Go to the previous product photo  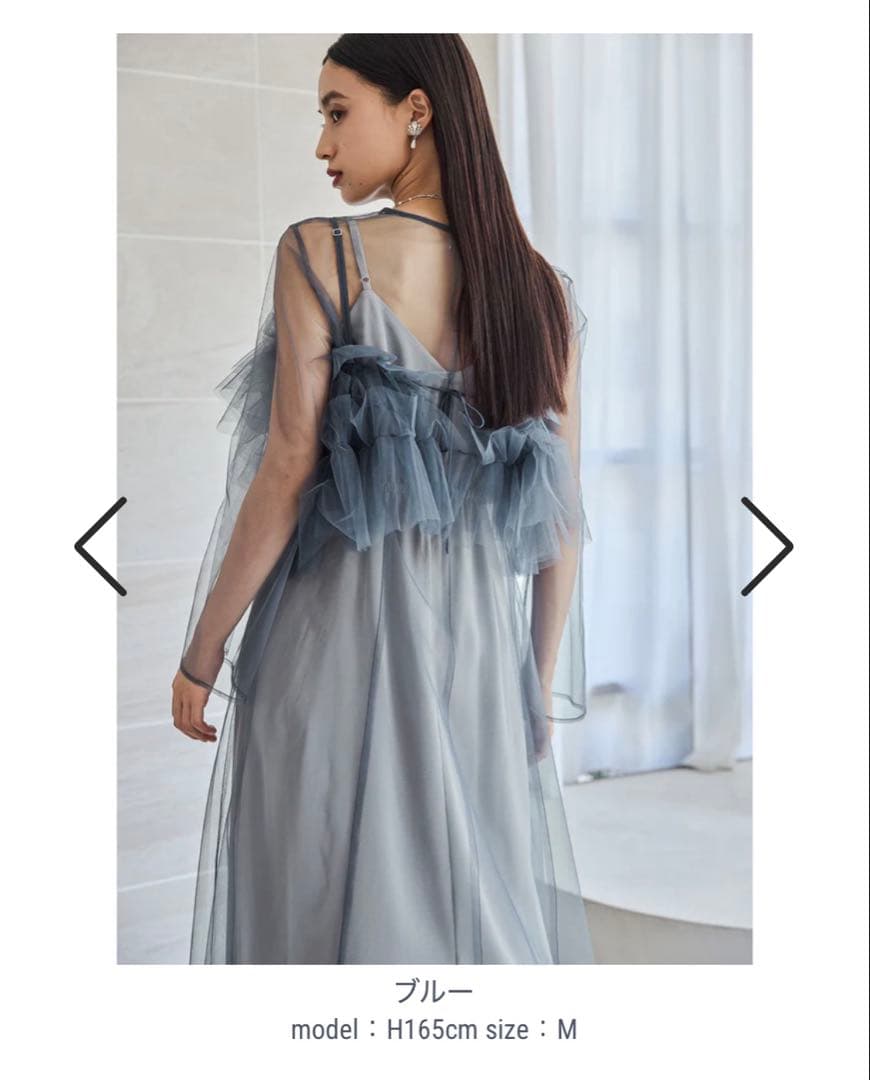pyautogui.click(x=101, y=546)
